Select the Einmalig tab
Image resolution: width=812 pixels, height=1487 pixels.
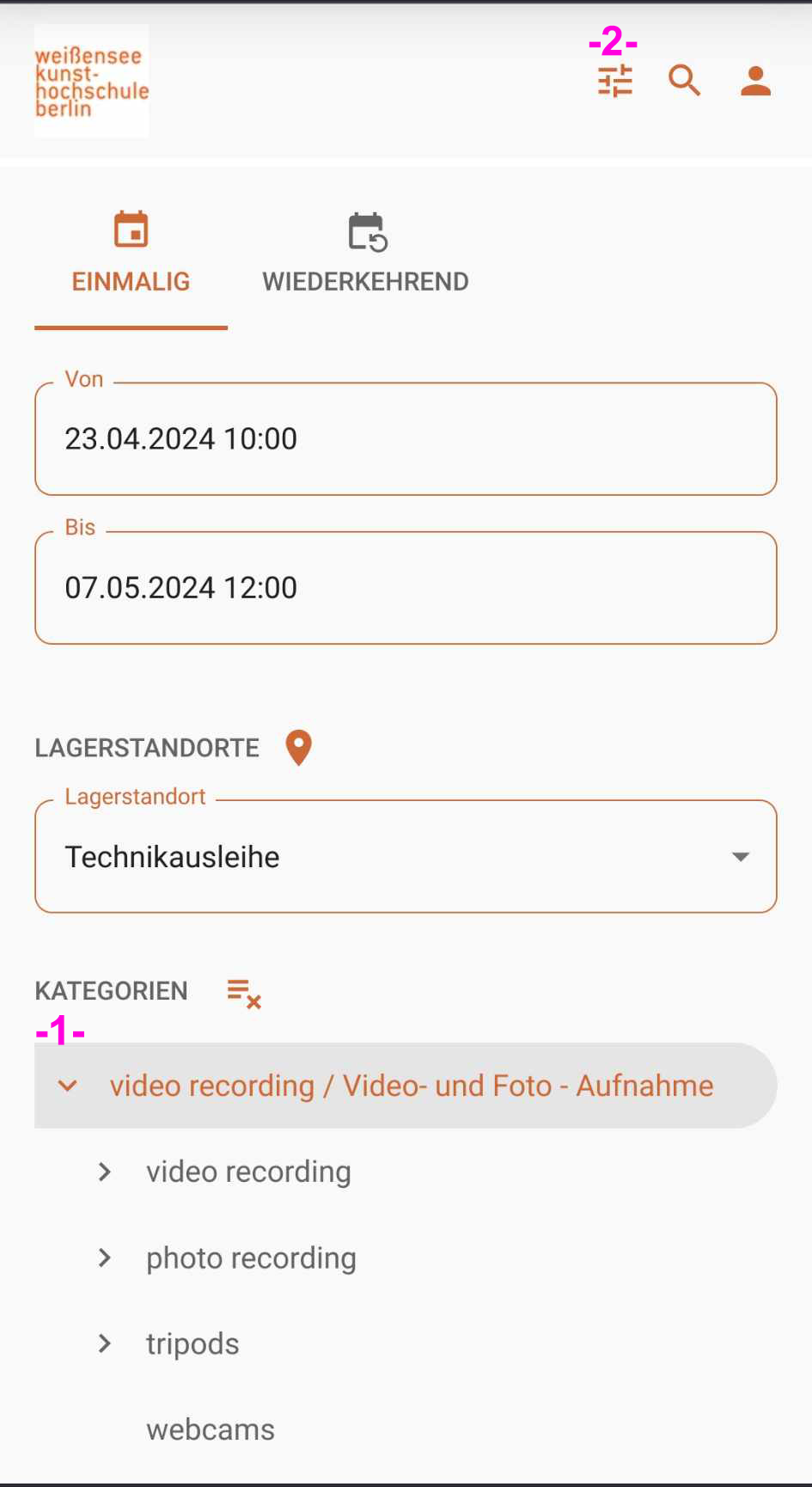pyautogui.click(x=131, y=255)
